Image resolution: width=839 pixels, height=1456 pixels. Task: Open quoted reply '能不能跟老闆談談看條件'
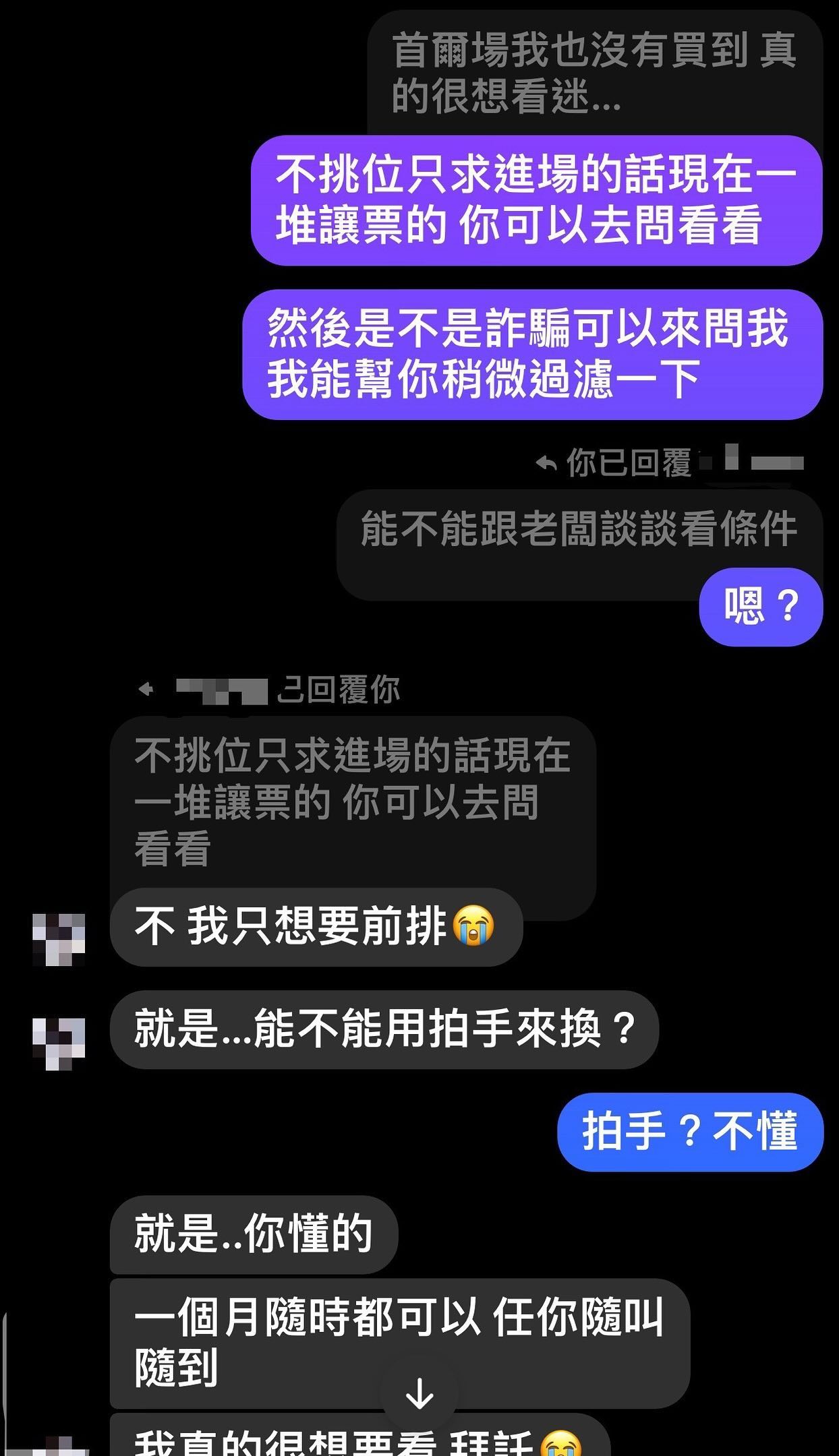coord(579,530)
